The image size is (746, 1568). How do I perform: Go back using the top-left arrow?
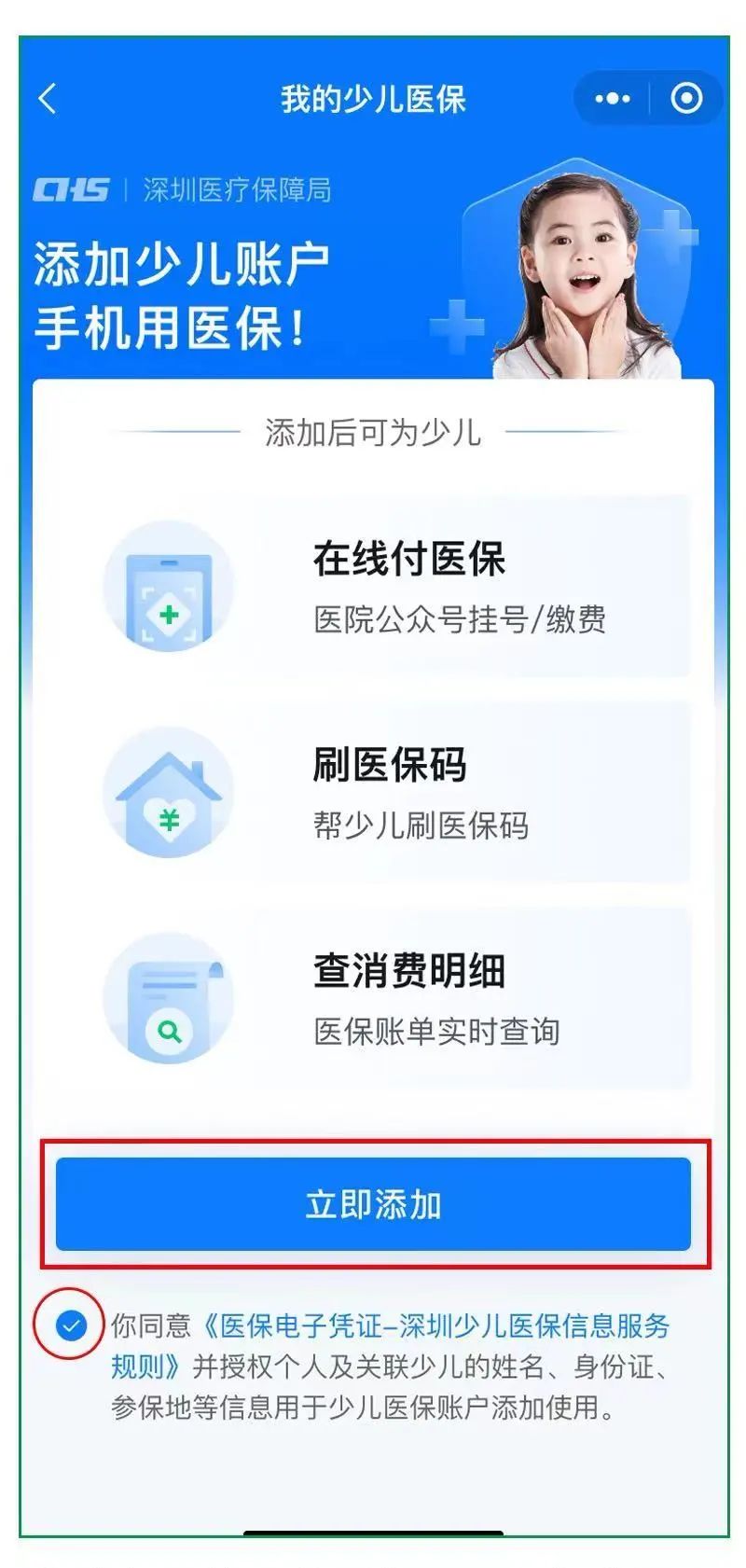click(x=48, y=98)
